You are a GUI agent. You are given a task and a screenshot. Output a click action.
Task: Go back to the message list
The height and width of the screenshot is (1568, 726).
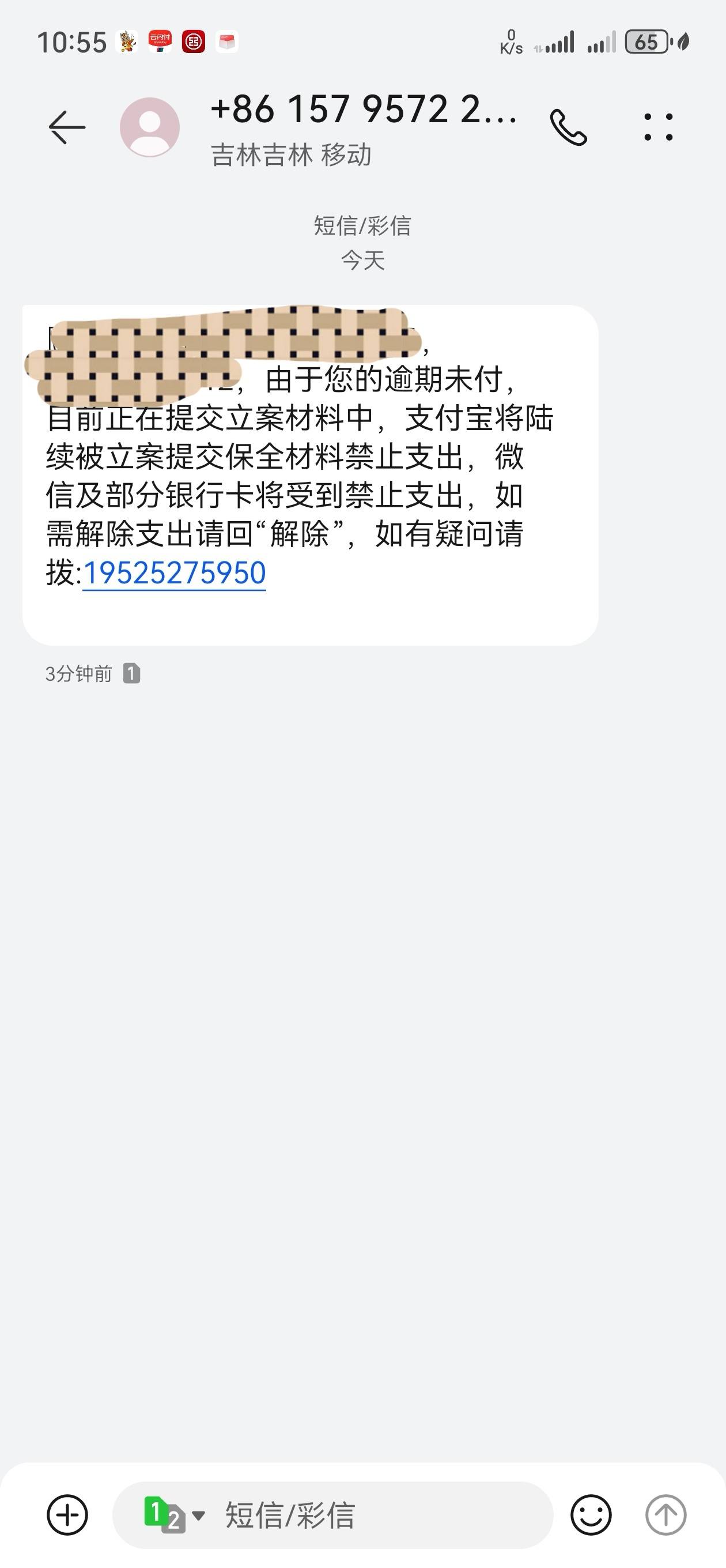point(67,127)
